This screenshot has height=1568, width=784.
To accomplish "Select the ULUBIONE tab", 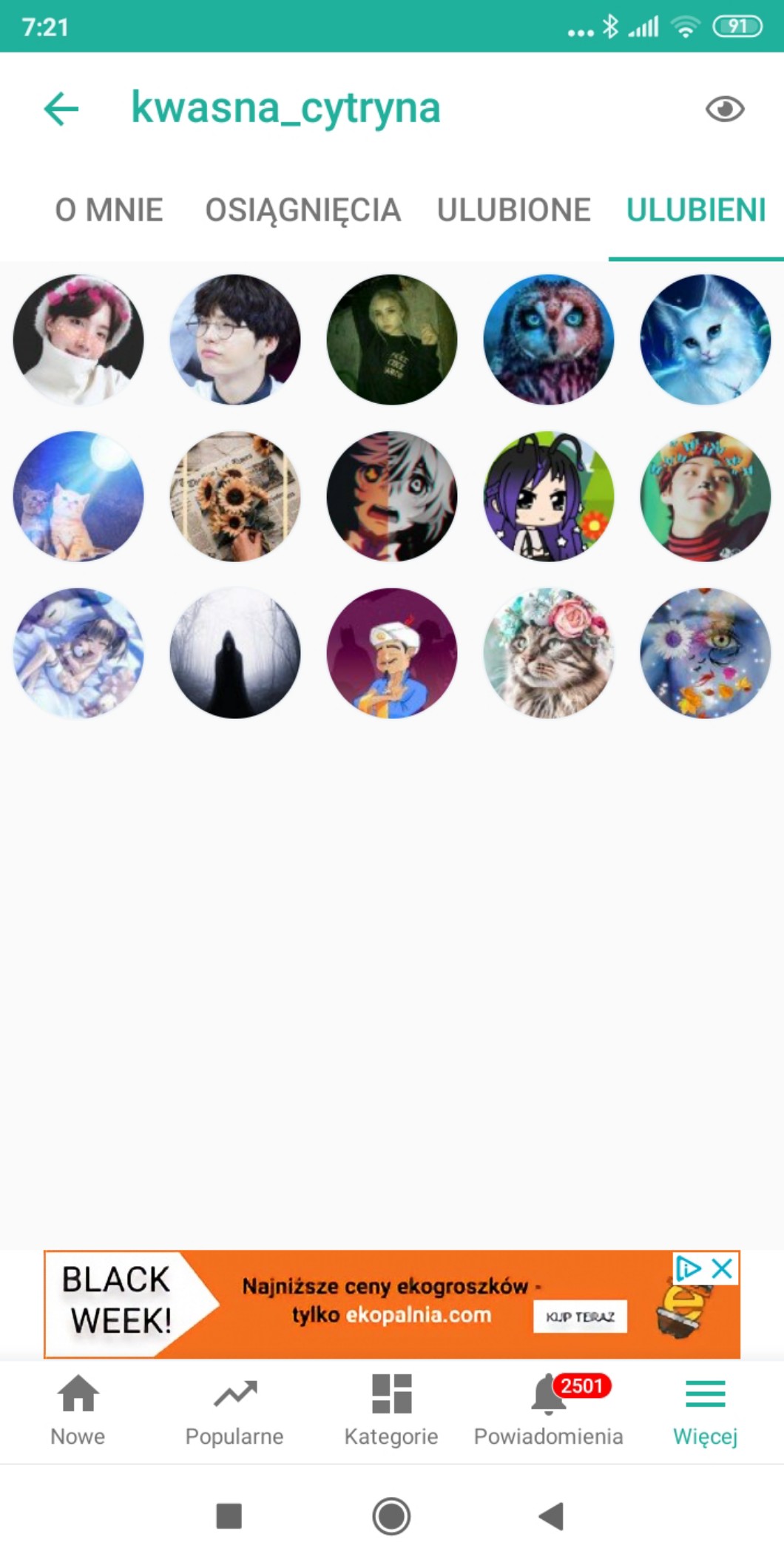I will pyautogui.click(x=513, y=210).
